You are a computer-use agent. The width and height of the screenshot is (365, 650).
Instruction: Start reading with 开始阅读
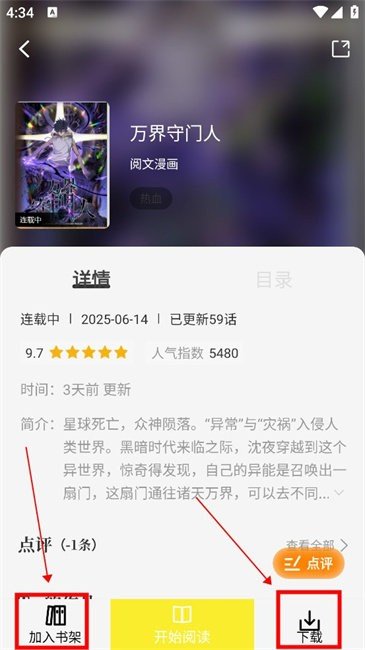[x=182, y=624]
